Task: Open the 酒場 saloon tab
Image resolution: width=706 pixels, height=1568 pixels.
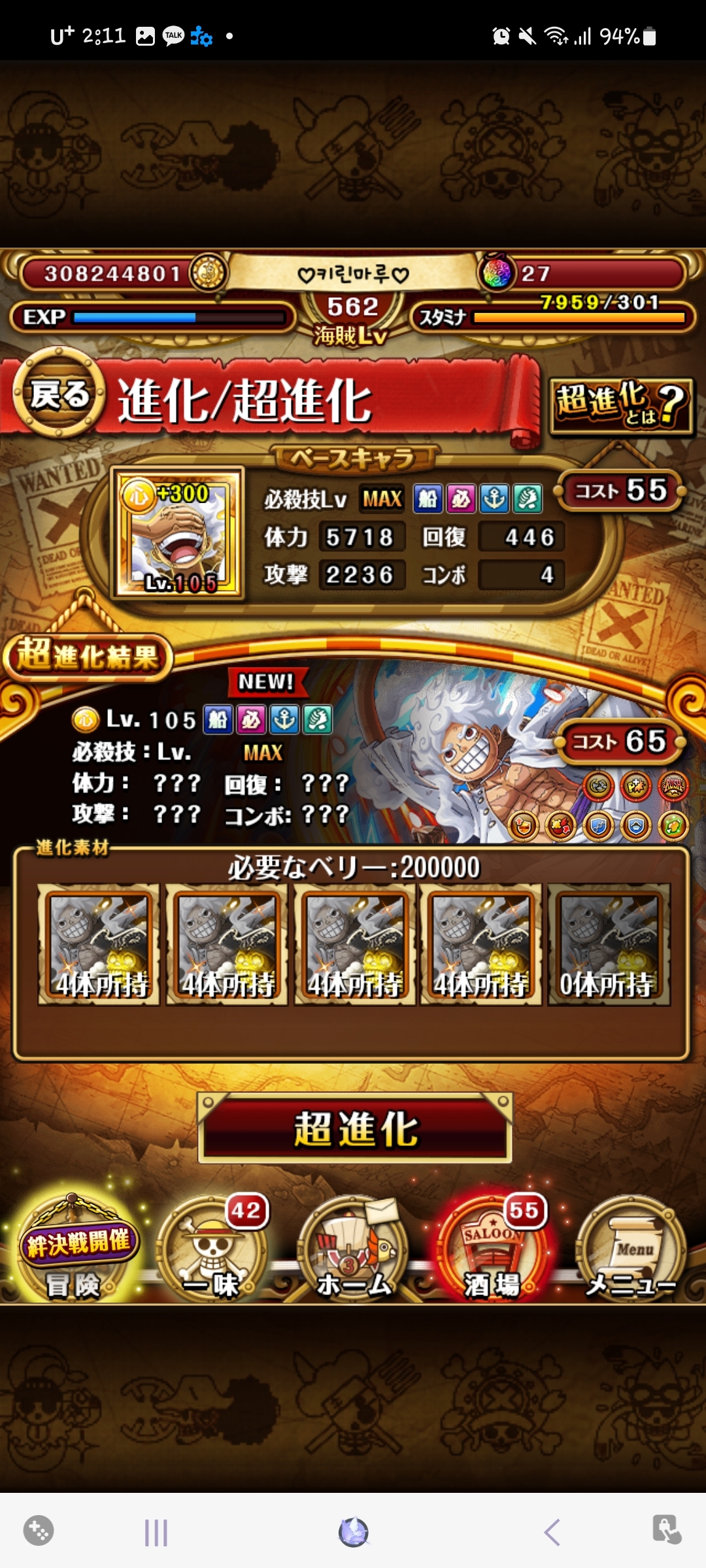Action: pyautogui.click(x=494, y=1249)
